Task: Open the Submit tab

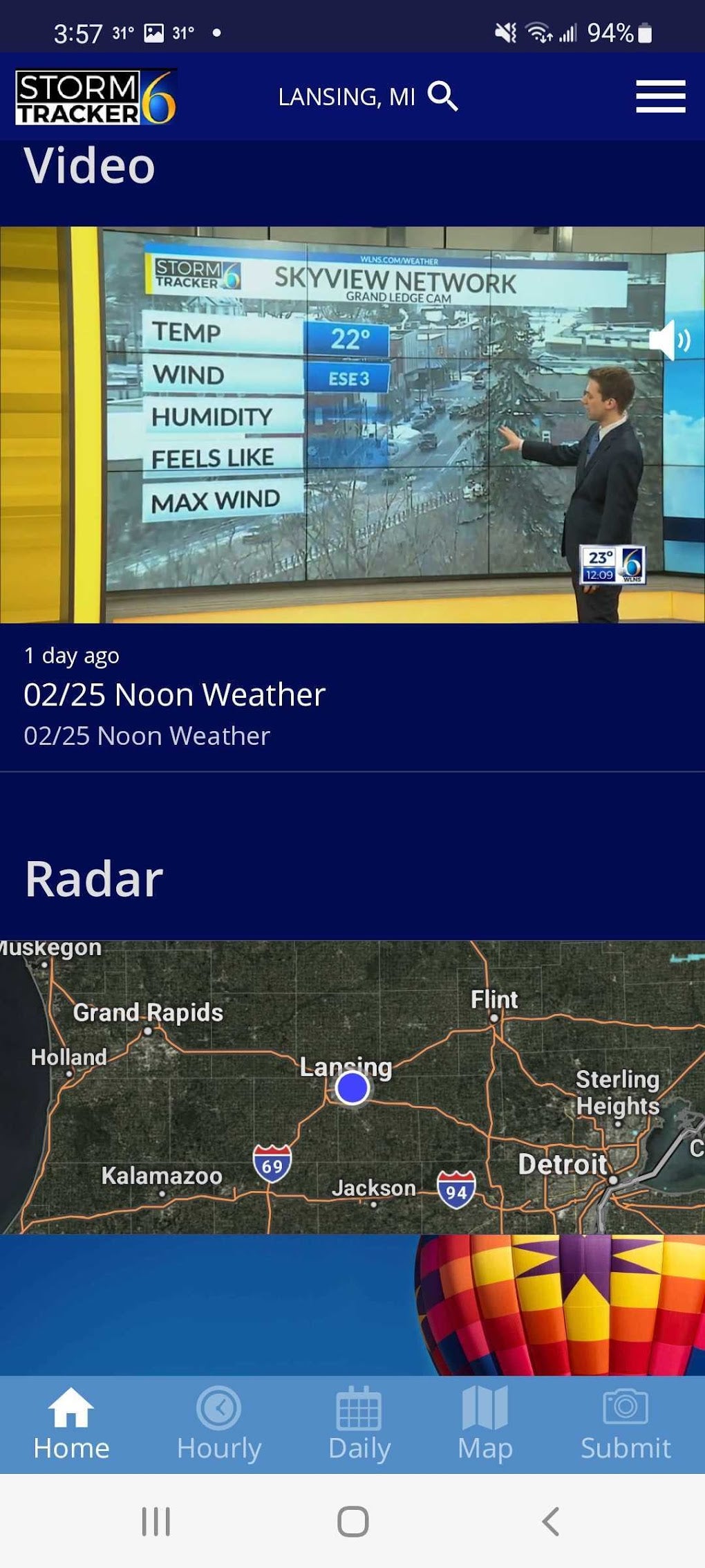Action: coord(626,1425)
